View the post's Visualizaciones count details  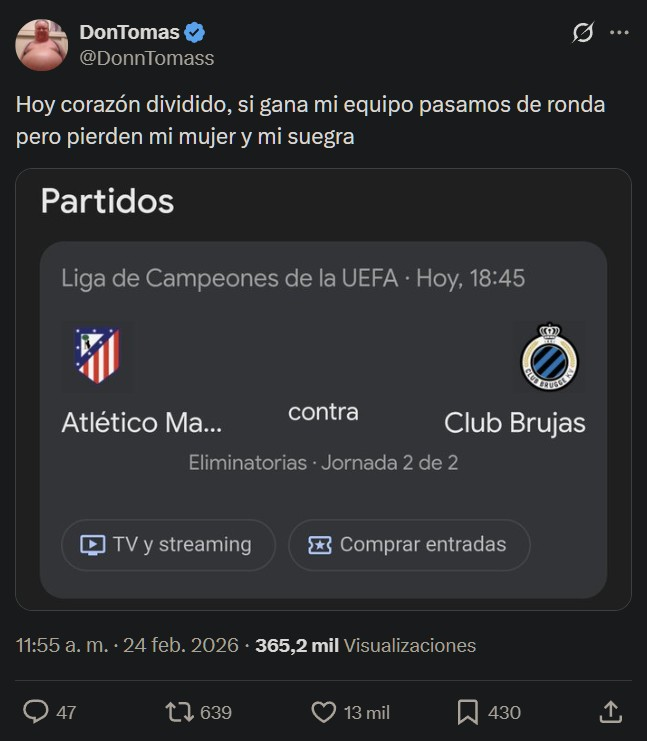click(x=366, y=645)
